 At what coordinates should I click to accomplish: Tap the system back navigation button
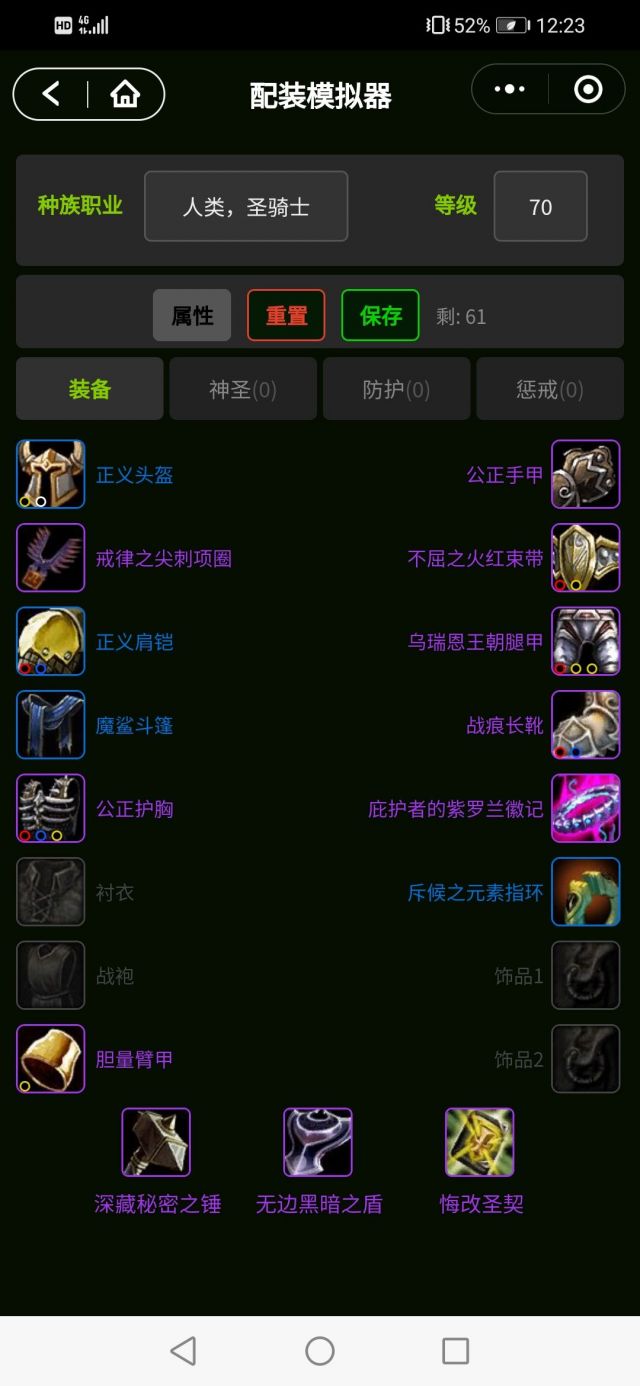coord(183,1351)
